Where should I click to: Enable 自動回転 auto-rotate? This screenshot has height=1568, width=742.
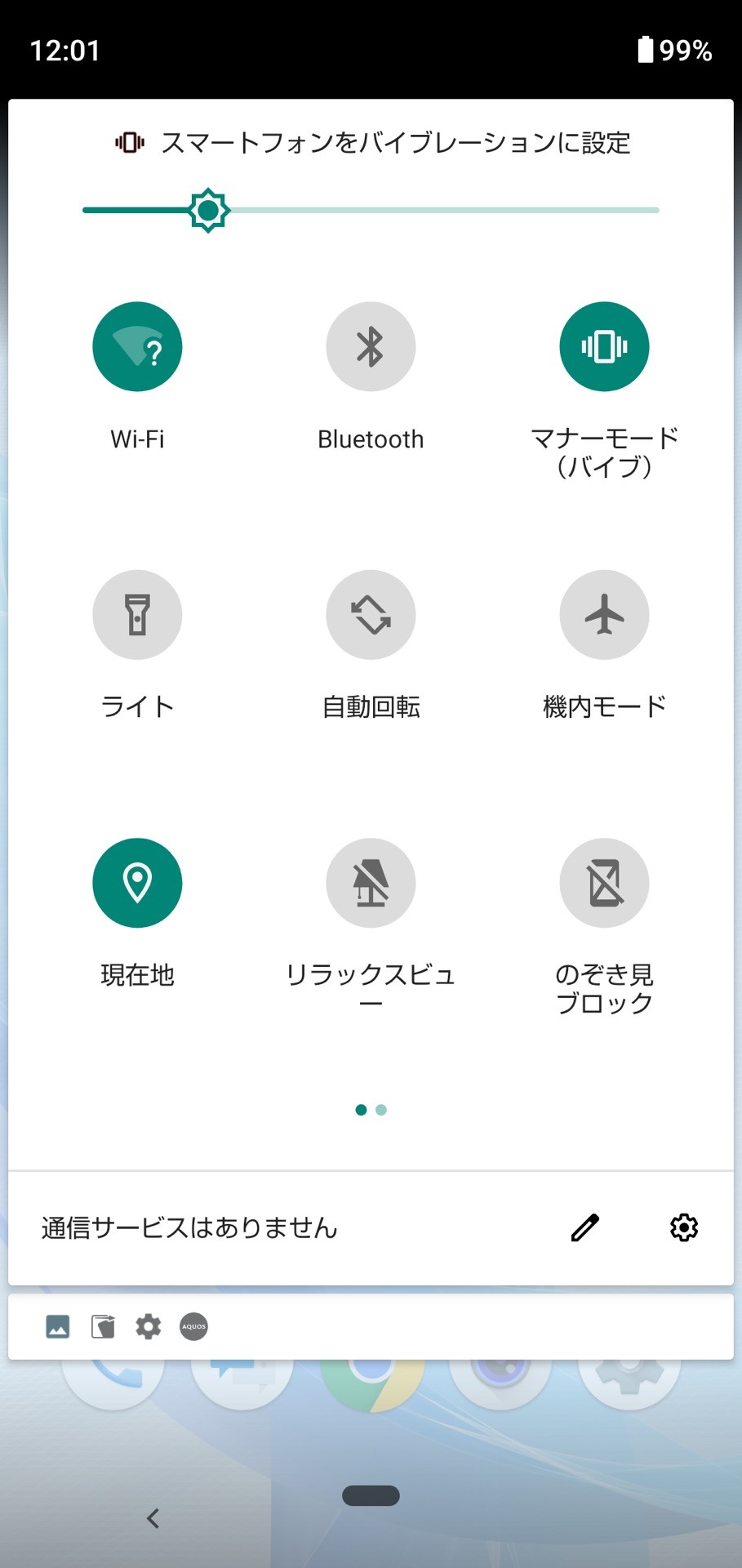pyautogui.click(x=371, y=615)
